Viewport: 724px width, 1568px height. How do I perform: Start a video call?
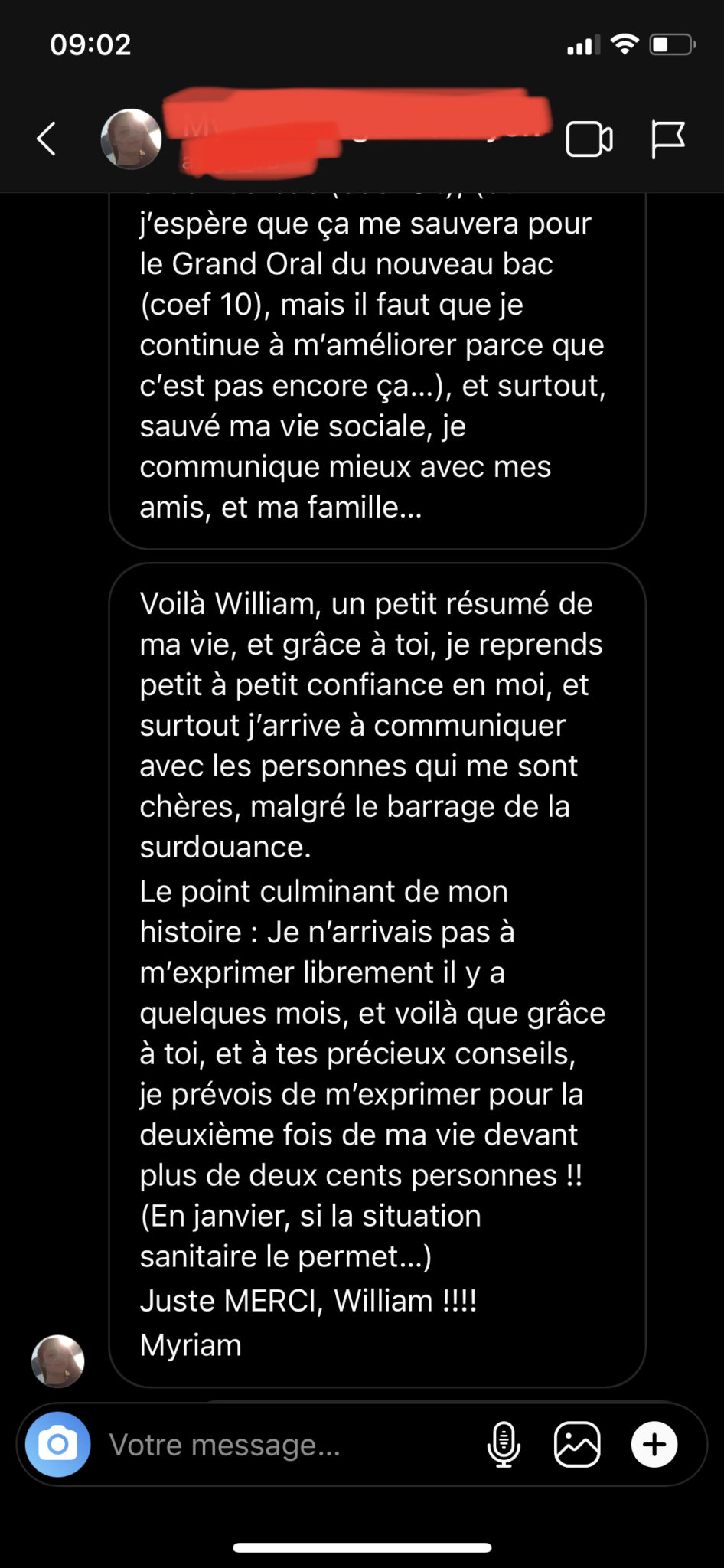pyautogui.click(x=589, y=139)
